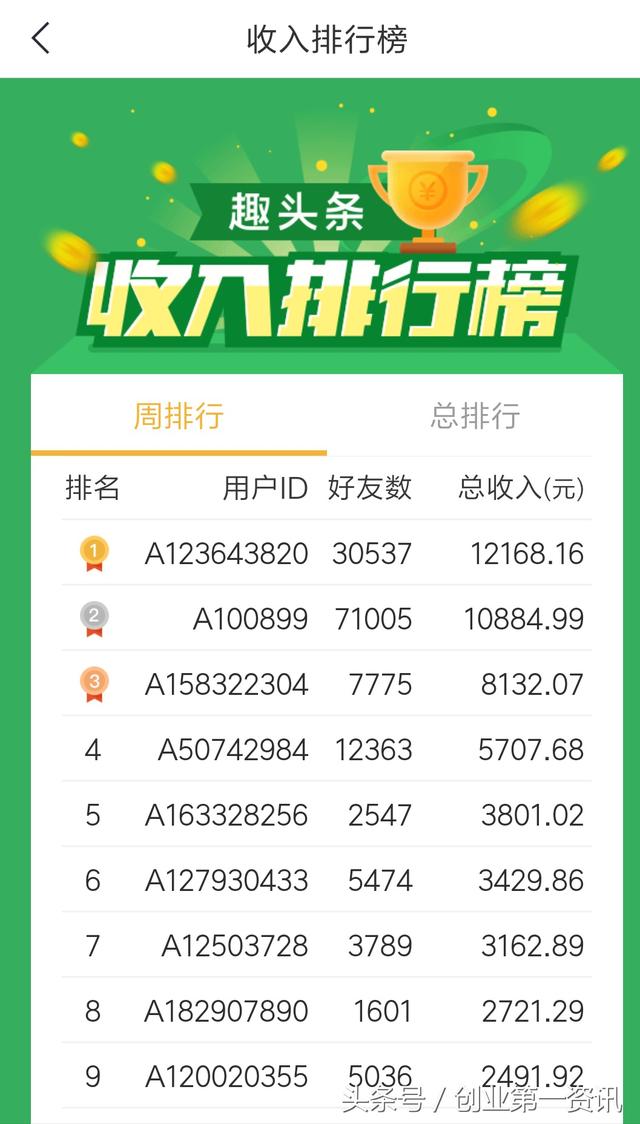Go back using the top-left arrow

coord(41,38)
